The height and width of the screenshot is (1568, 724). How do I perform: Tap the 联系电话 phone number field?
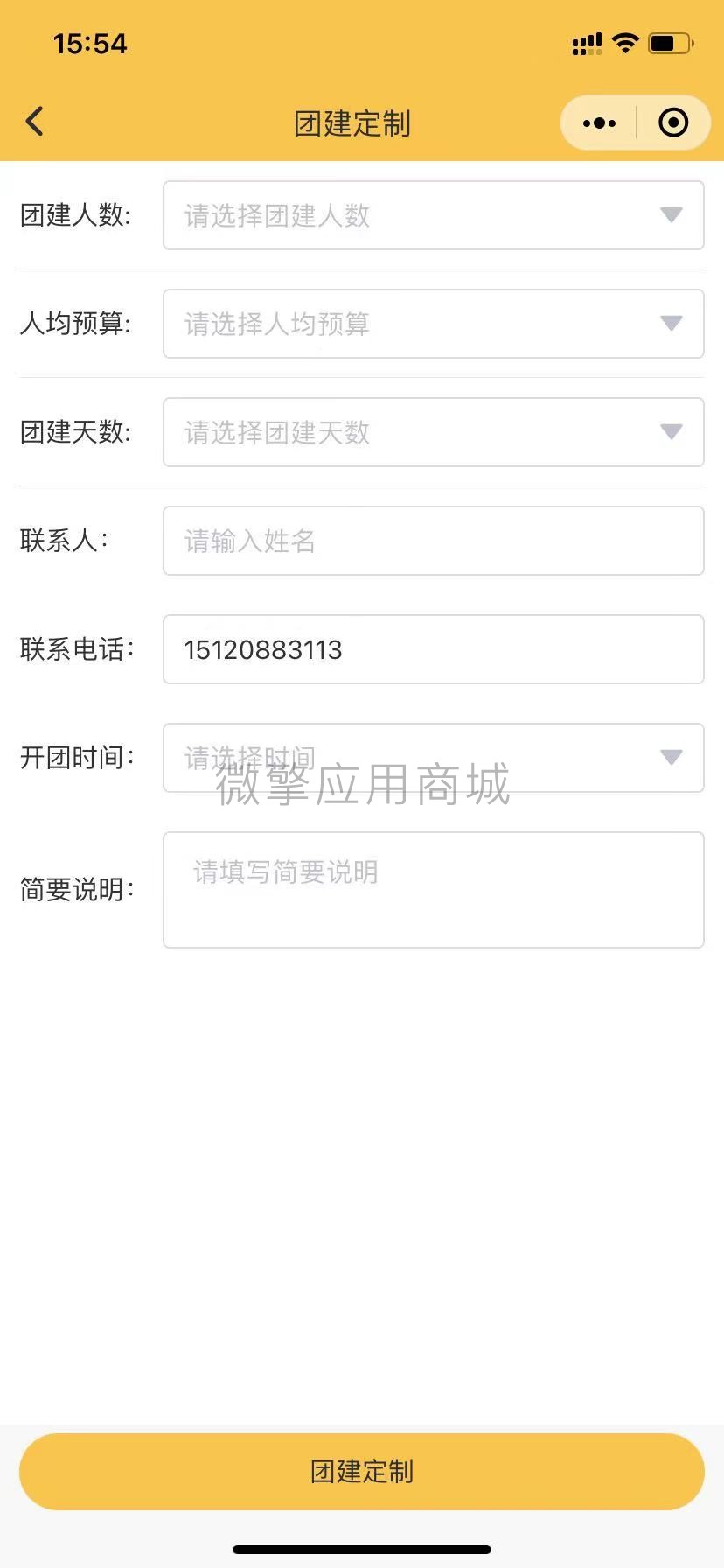pos(433,649)
